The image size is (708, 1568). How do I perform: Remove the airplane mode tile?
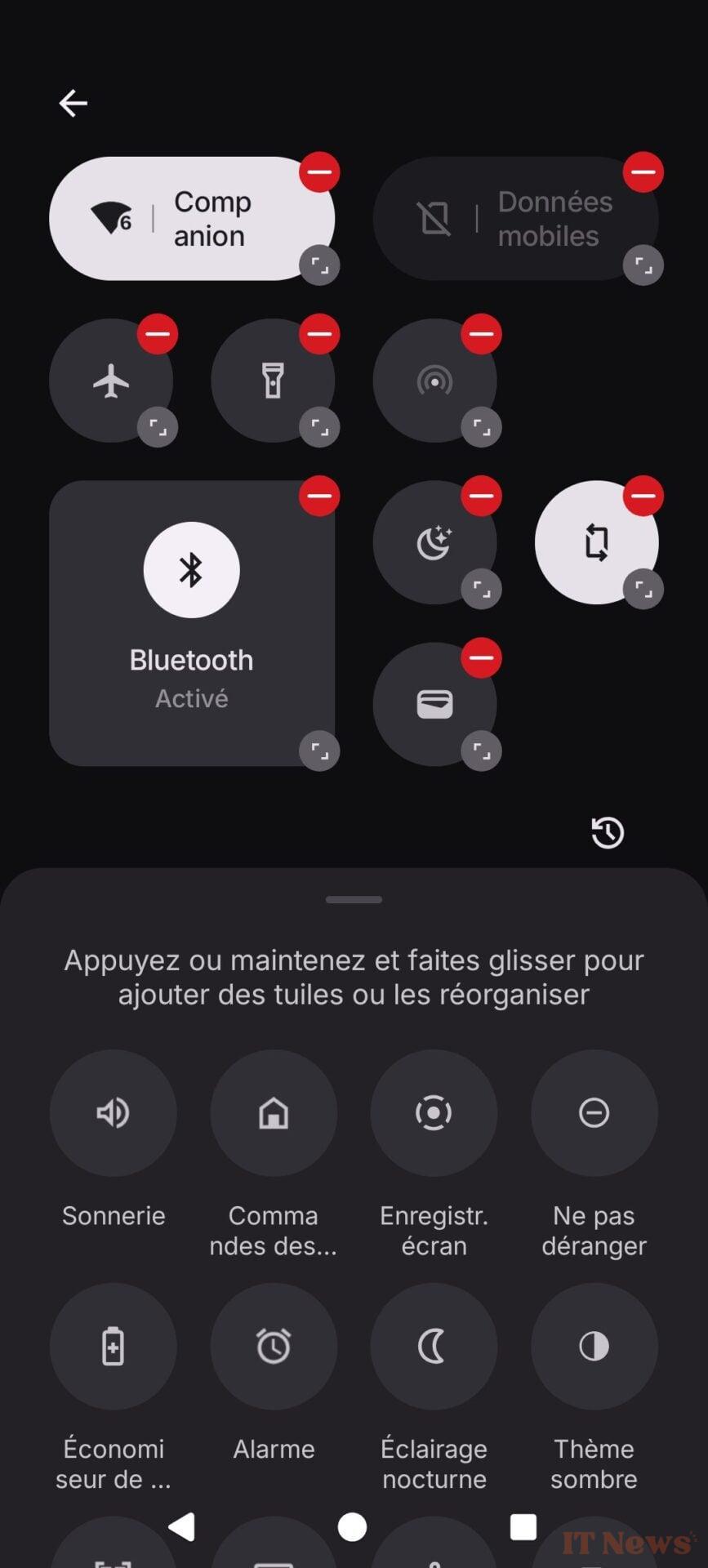click(x=158, y=334)
